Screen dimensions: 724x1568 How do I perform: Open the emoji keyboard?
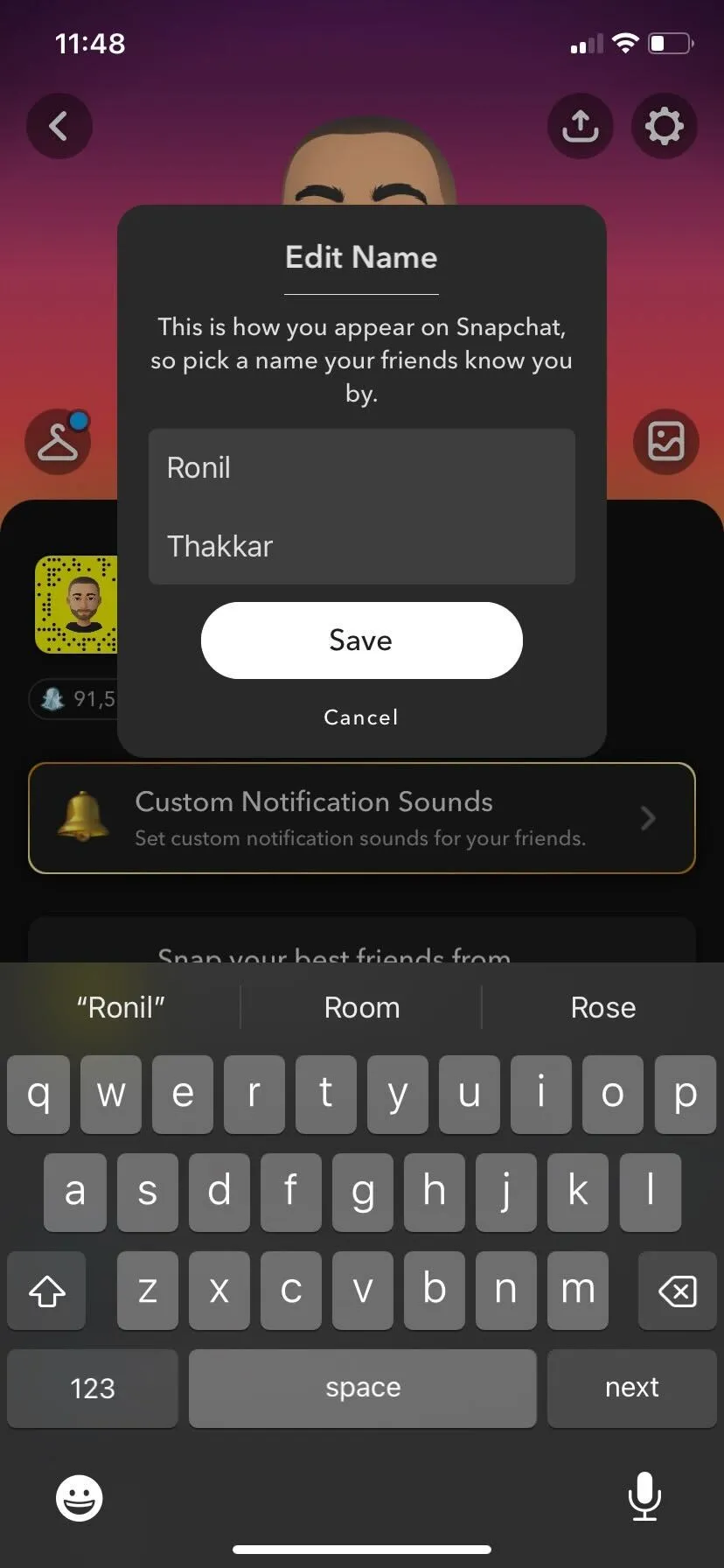(80, 1498)
